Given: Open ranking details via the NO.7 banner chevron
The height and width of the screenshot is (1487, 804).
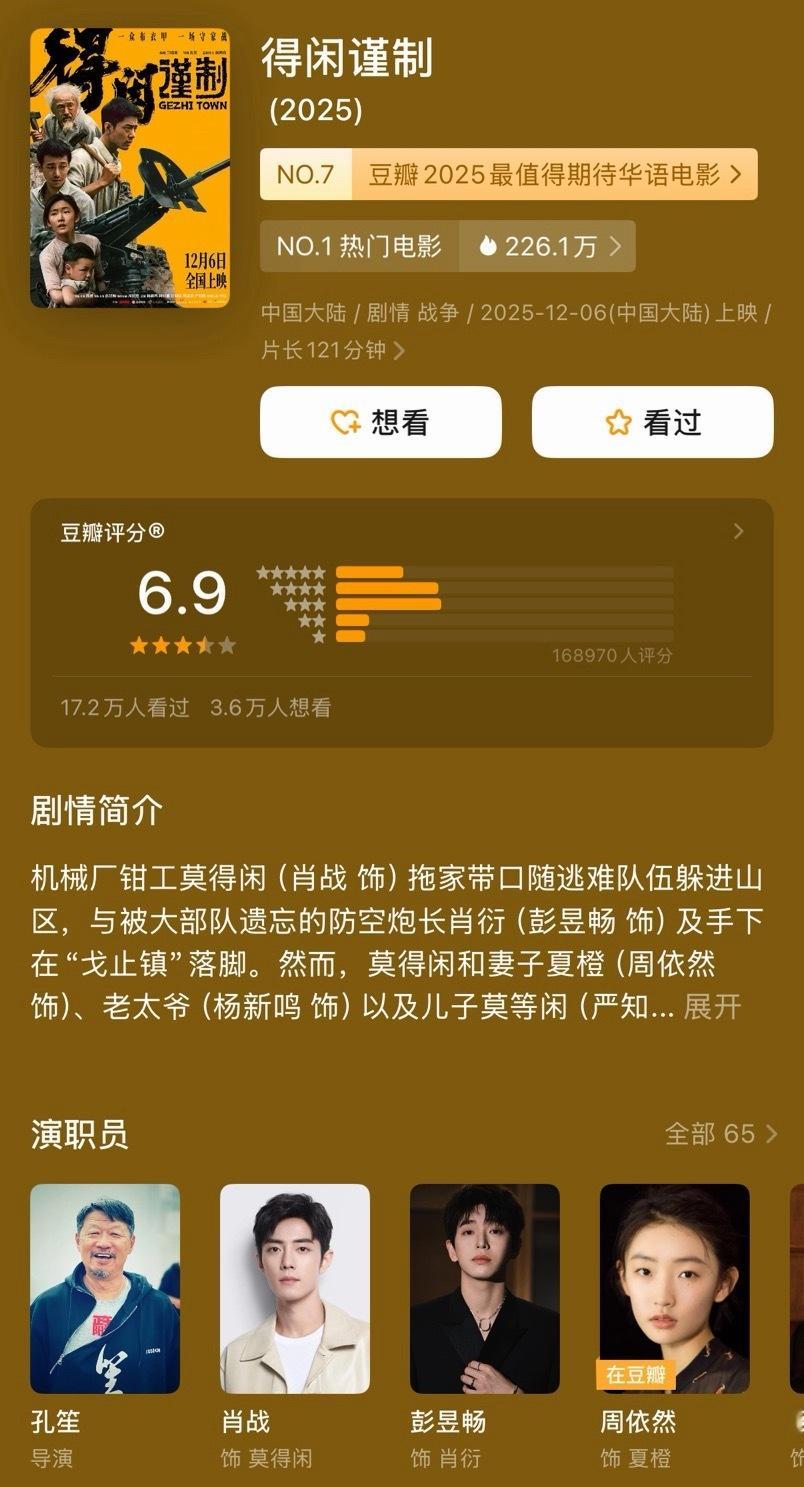Looking at the screenshot, I should 737,172.
